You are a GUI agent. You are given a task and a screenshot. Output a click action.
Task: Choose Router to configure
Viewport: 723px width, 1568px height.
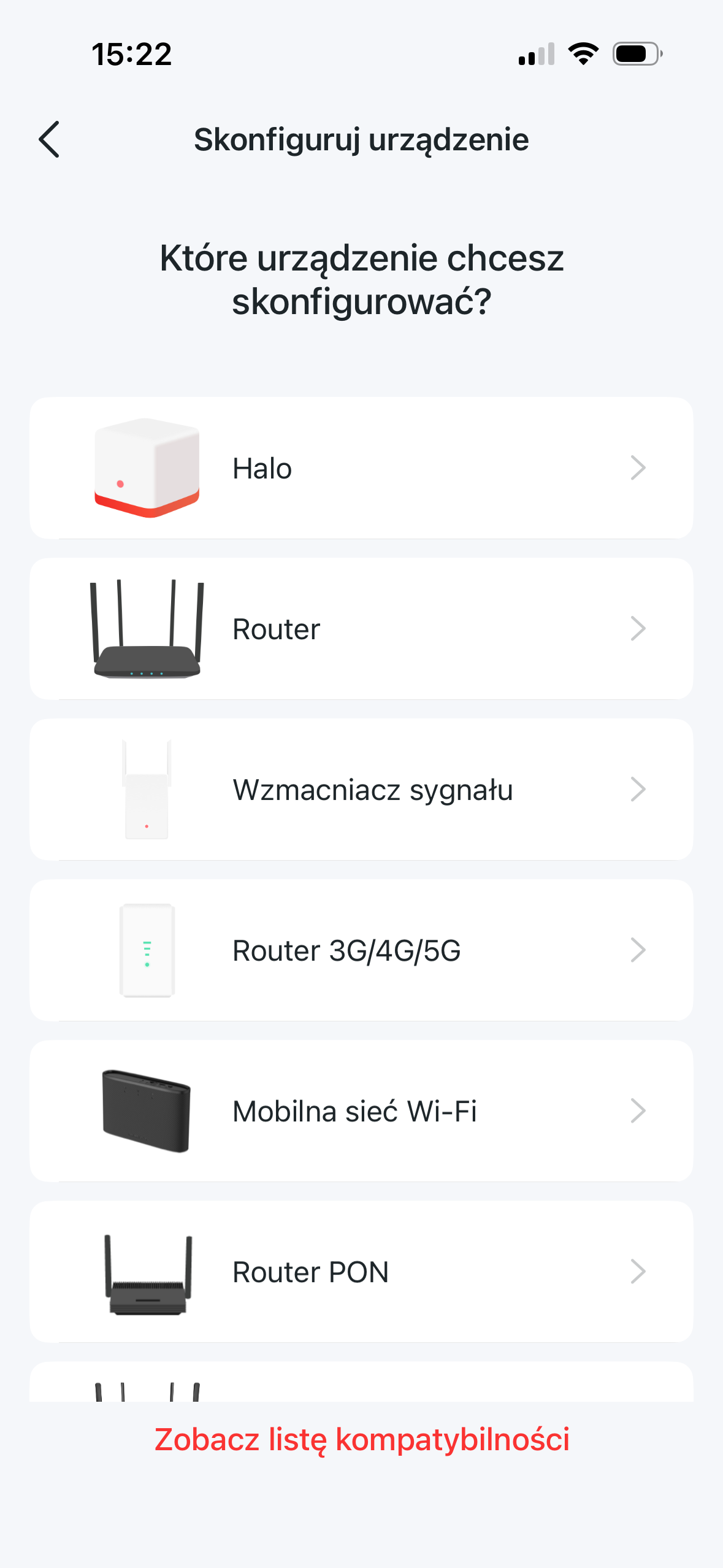[361, 629]
